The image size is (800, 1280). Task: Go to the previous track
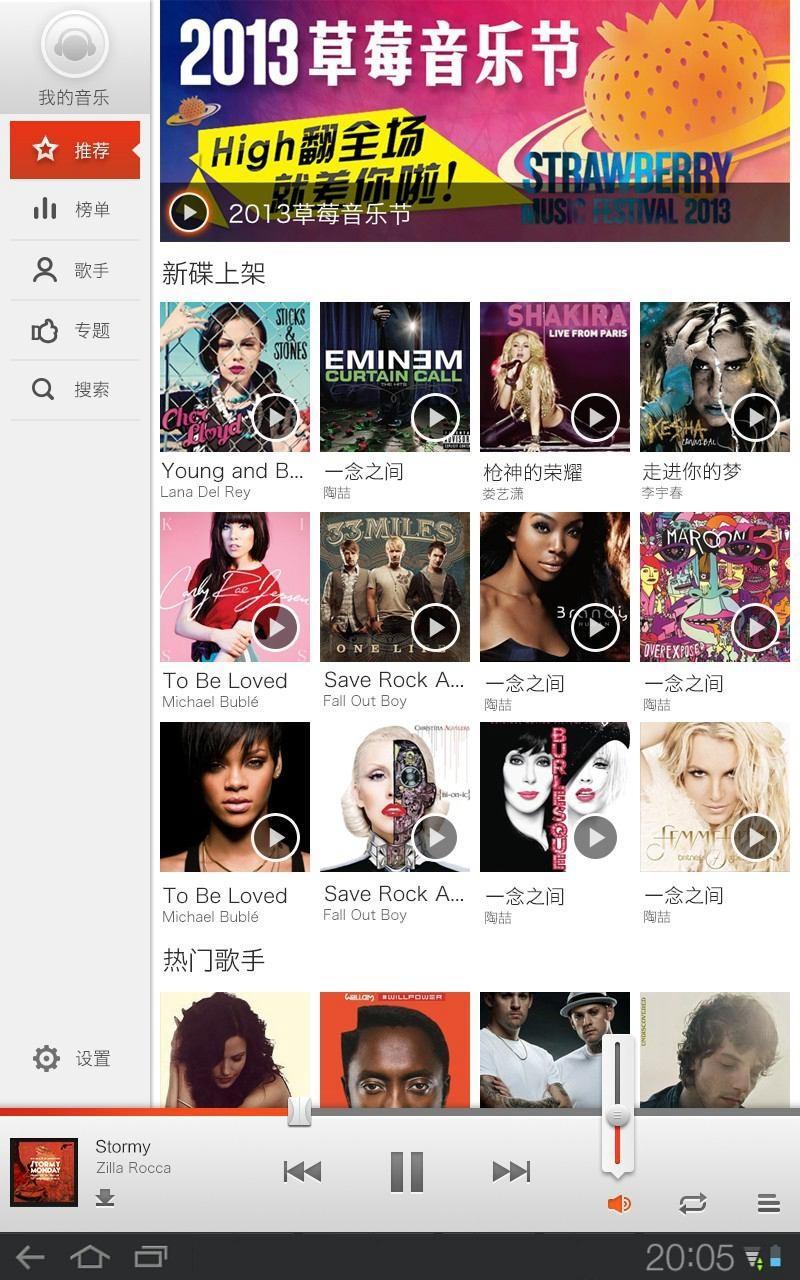click(302, 1171)
